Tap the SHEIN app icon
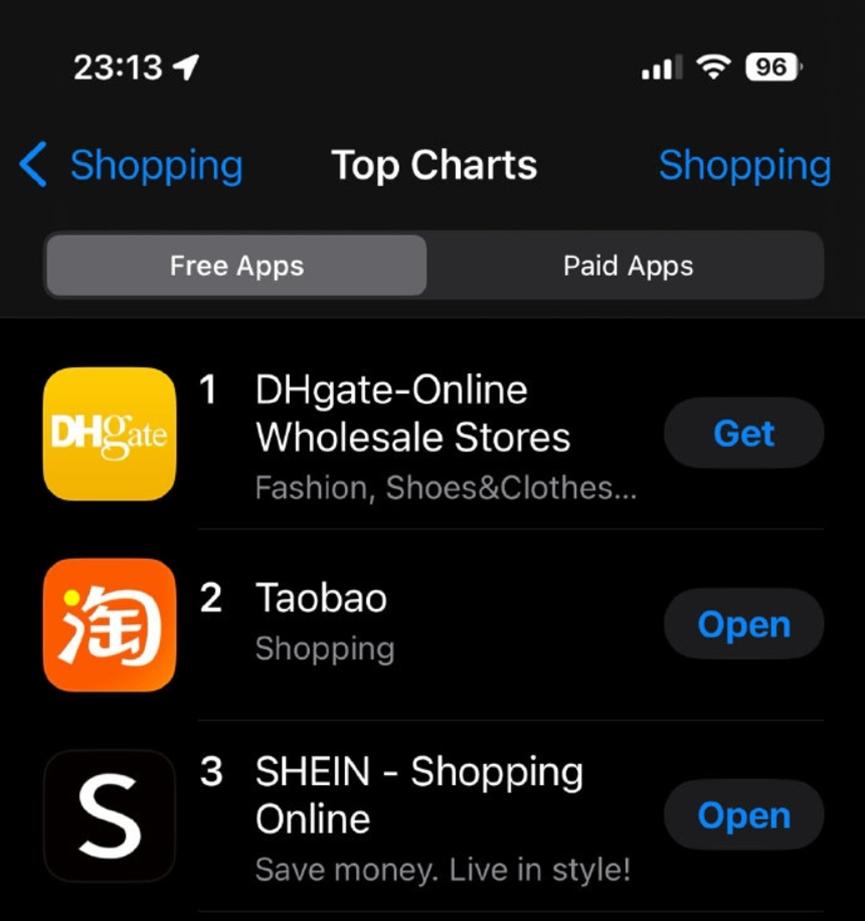Image resolution: width=865 pixels, height=921 pixels. click(109, 814)
